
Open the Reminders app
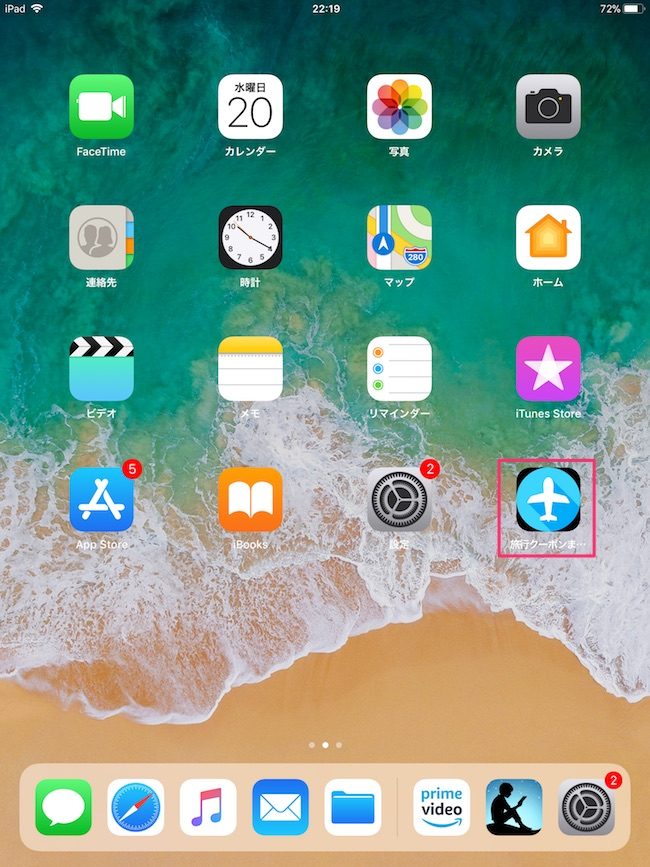pos(399,368)
